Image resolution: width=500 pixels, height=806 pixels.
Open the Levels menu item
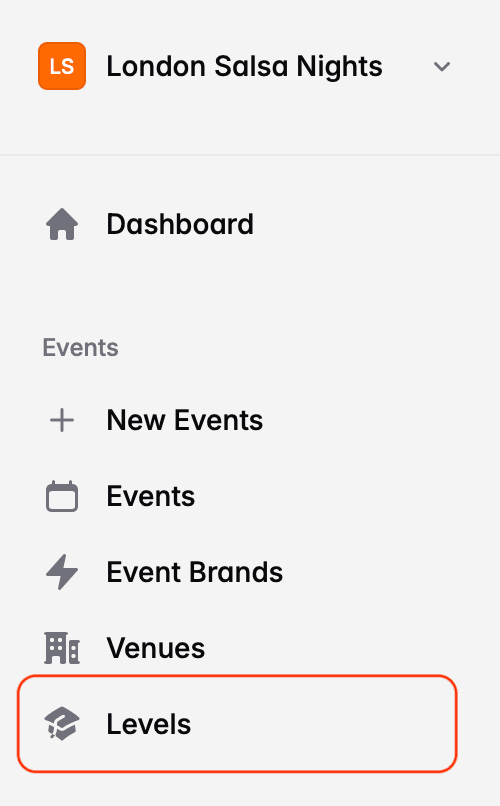click(x=237, y=724)
